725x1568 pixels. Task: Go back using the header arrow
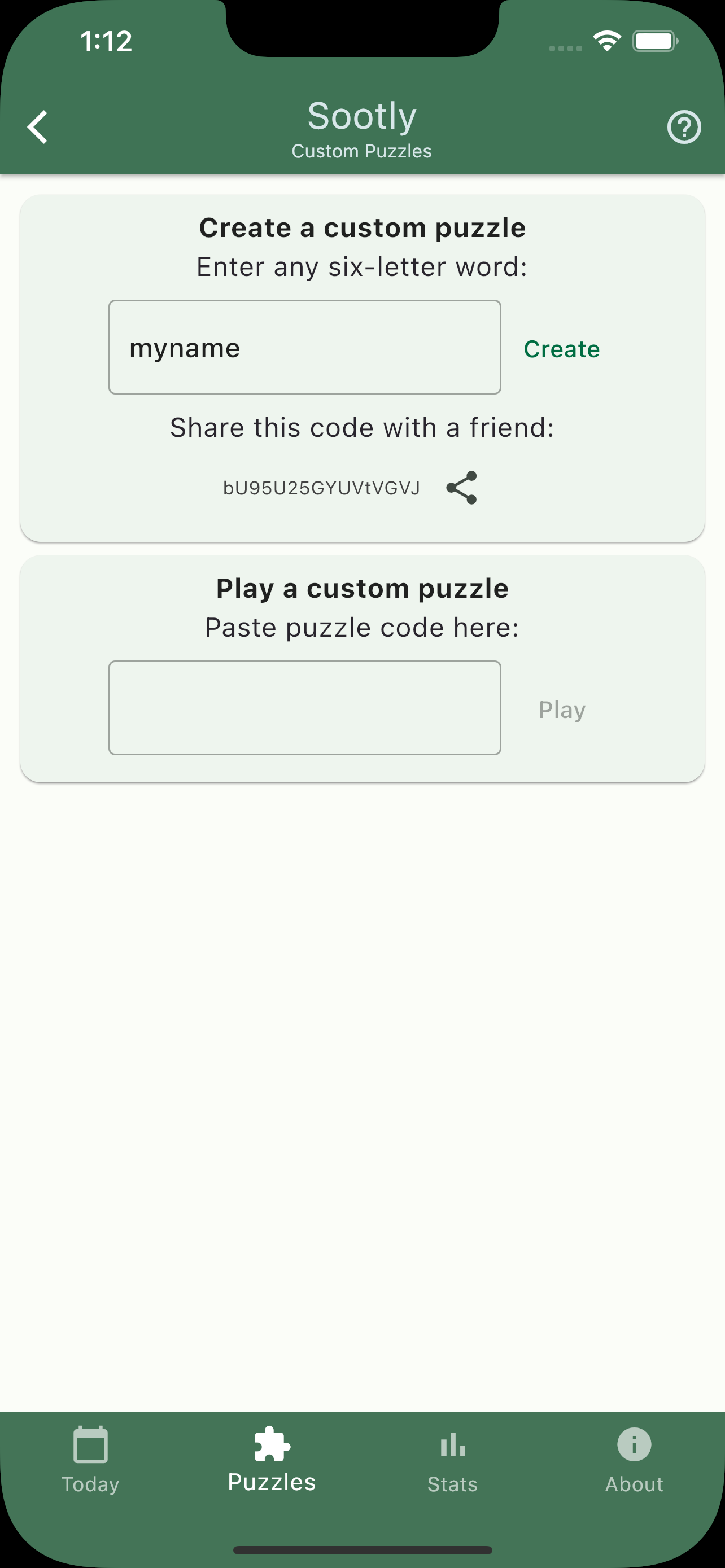click(x=38, y=127)
